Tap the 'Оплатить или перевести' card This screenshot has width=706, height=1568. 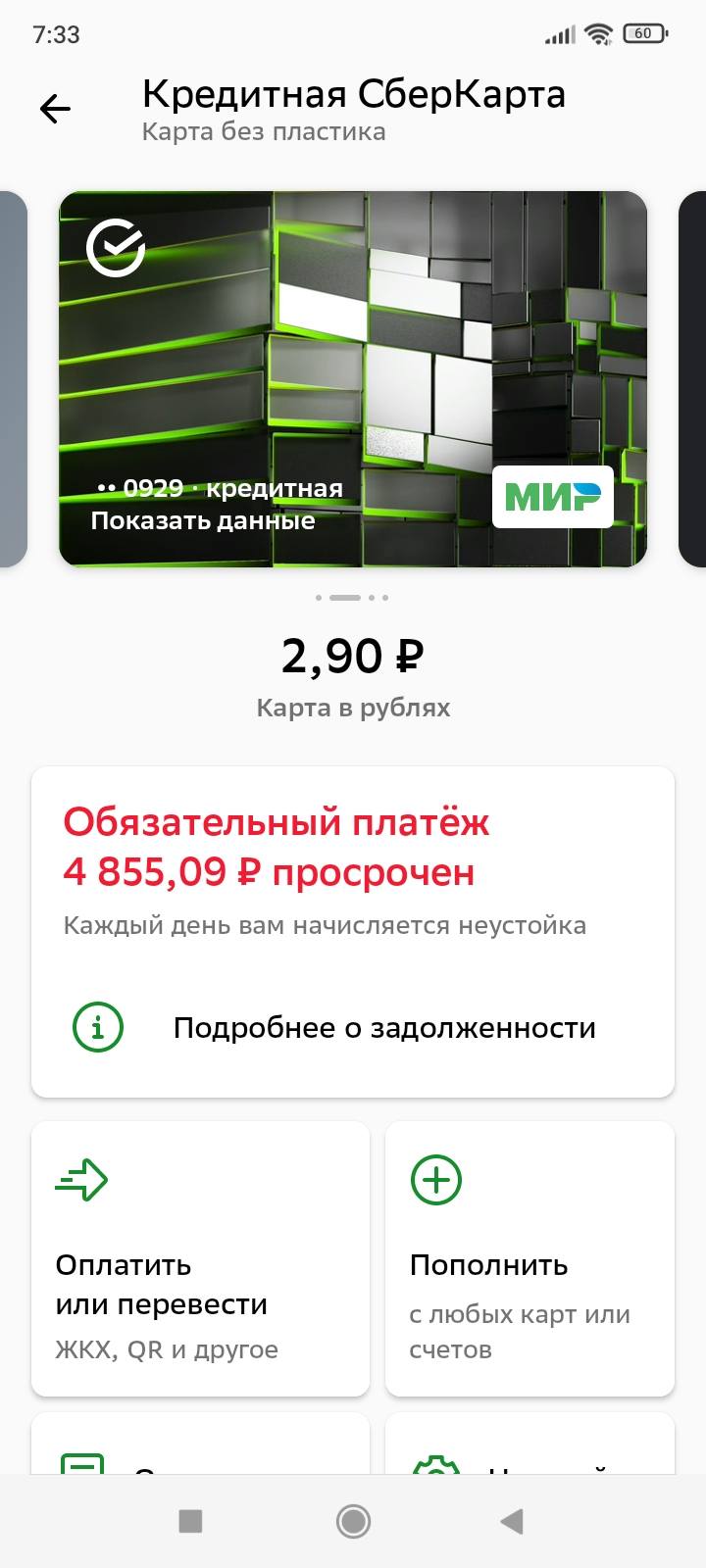click(x=200, y=1257)
